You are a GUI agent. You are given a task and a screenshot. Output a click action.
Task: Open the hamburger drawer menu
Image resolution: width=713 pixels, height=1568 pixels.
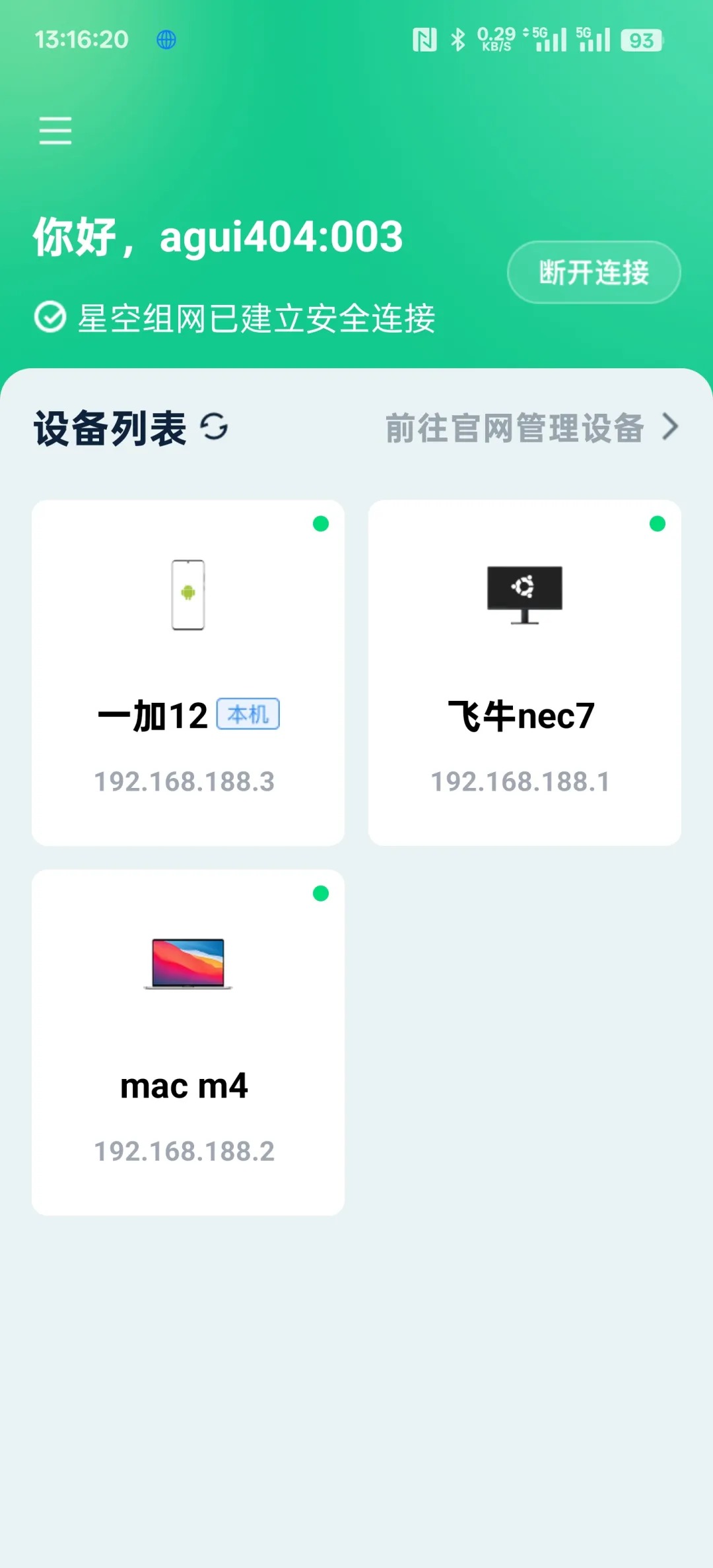pyautogui.click(x=55, y=131)
